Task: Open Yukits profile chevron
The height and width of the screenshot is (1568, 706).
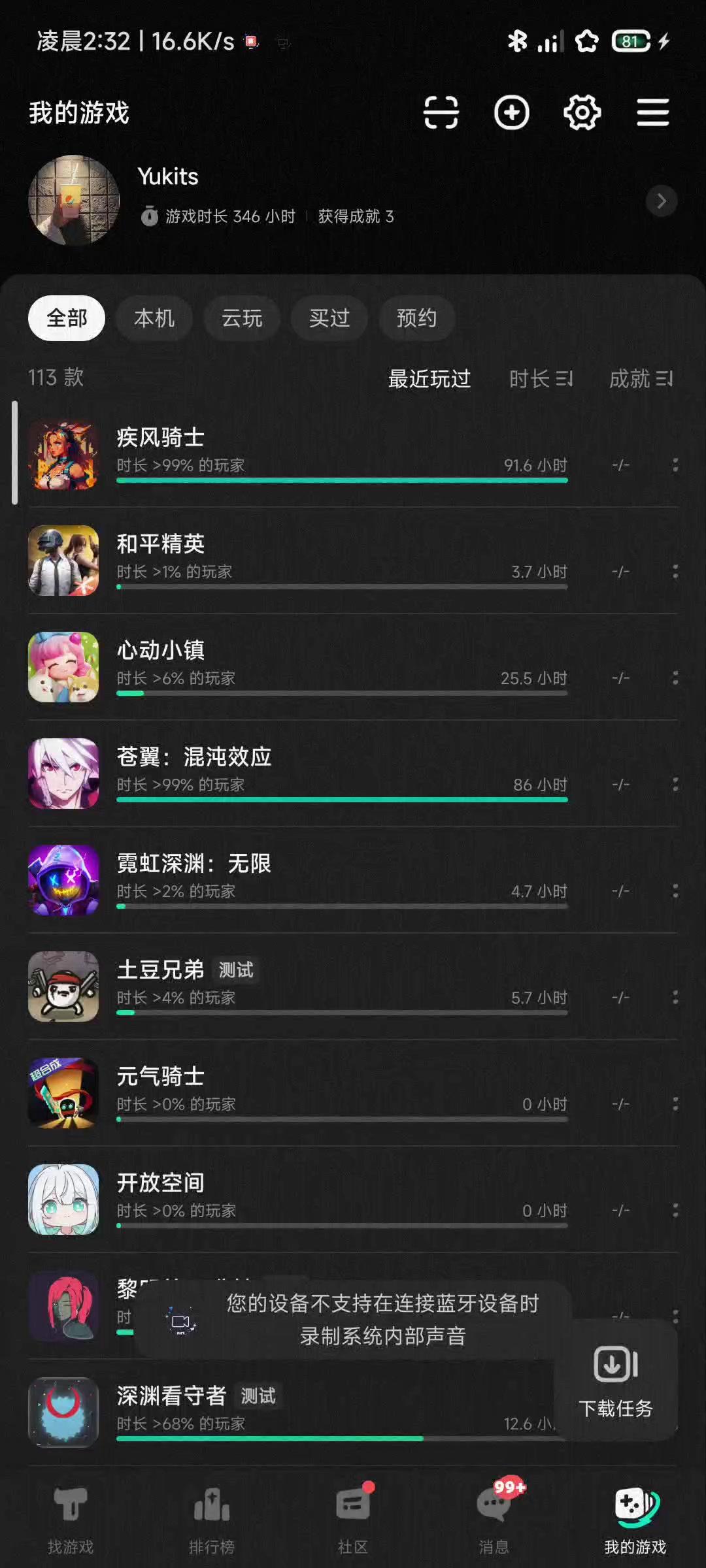Action: click(x=661, y=201)
